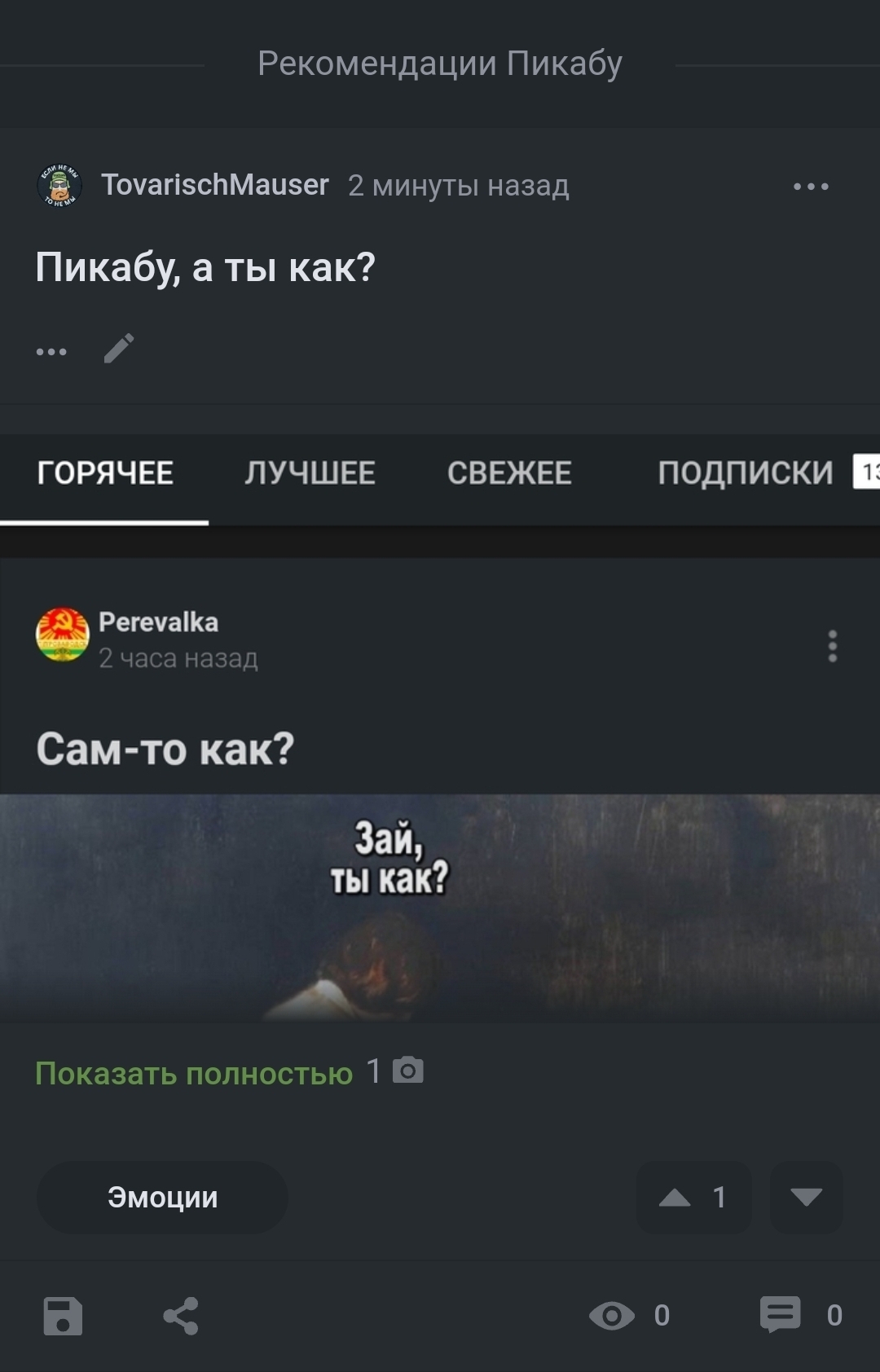This screenshot has width=880, height=1372.
Task: Open Perevalka's profile avatar
Action: (62, 634)
